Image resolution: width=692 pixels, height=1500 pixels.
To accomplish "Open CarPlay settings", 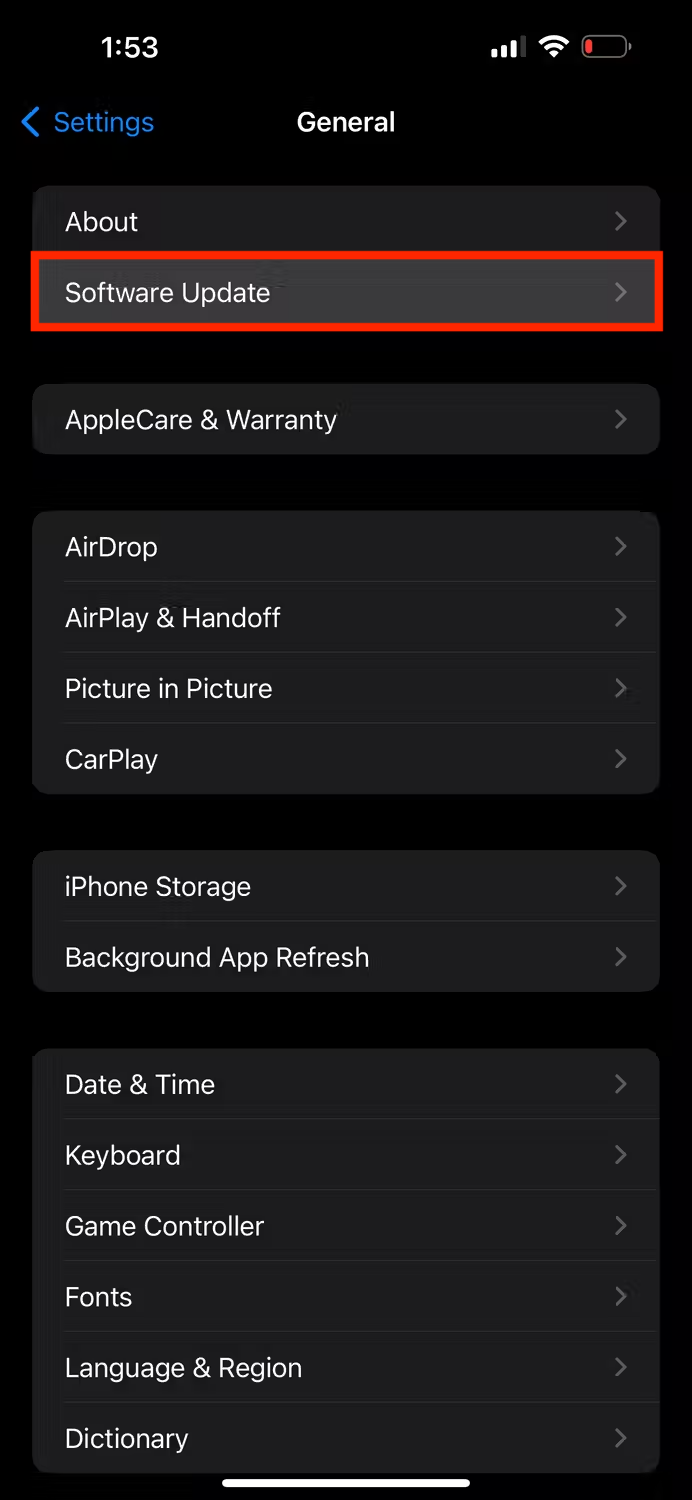I will pos(345,760).
